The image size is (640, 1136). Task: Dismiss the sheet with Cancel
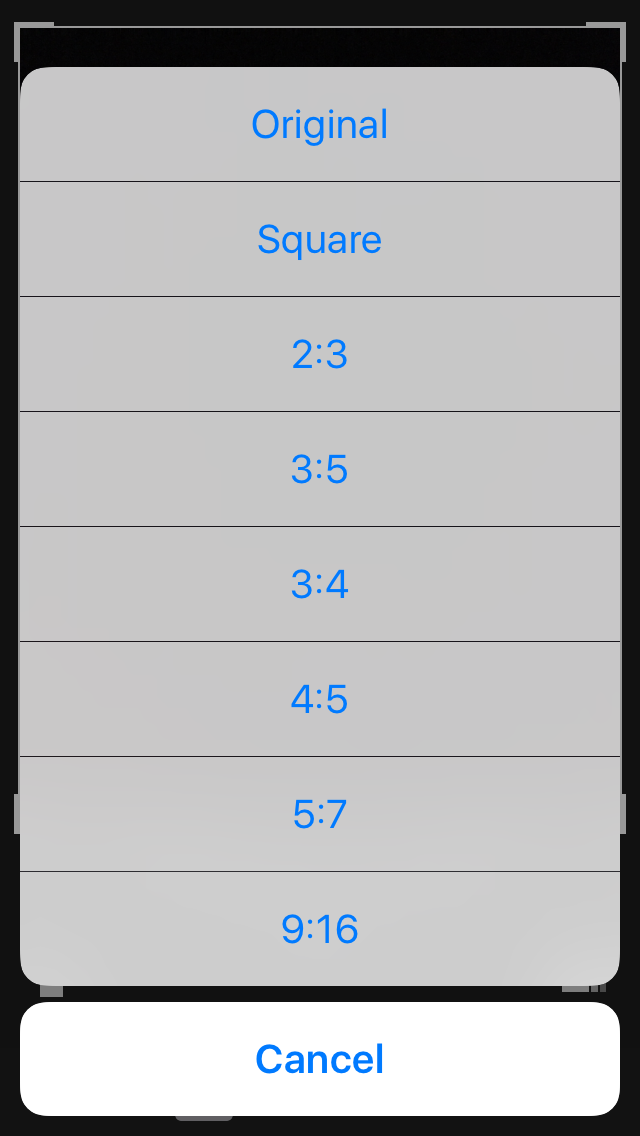point(320,1059)
